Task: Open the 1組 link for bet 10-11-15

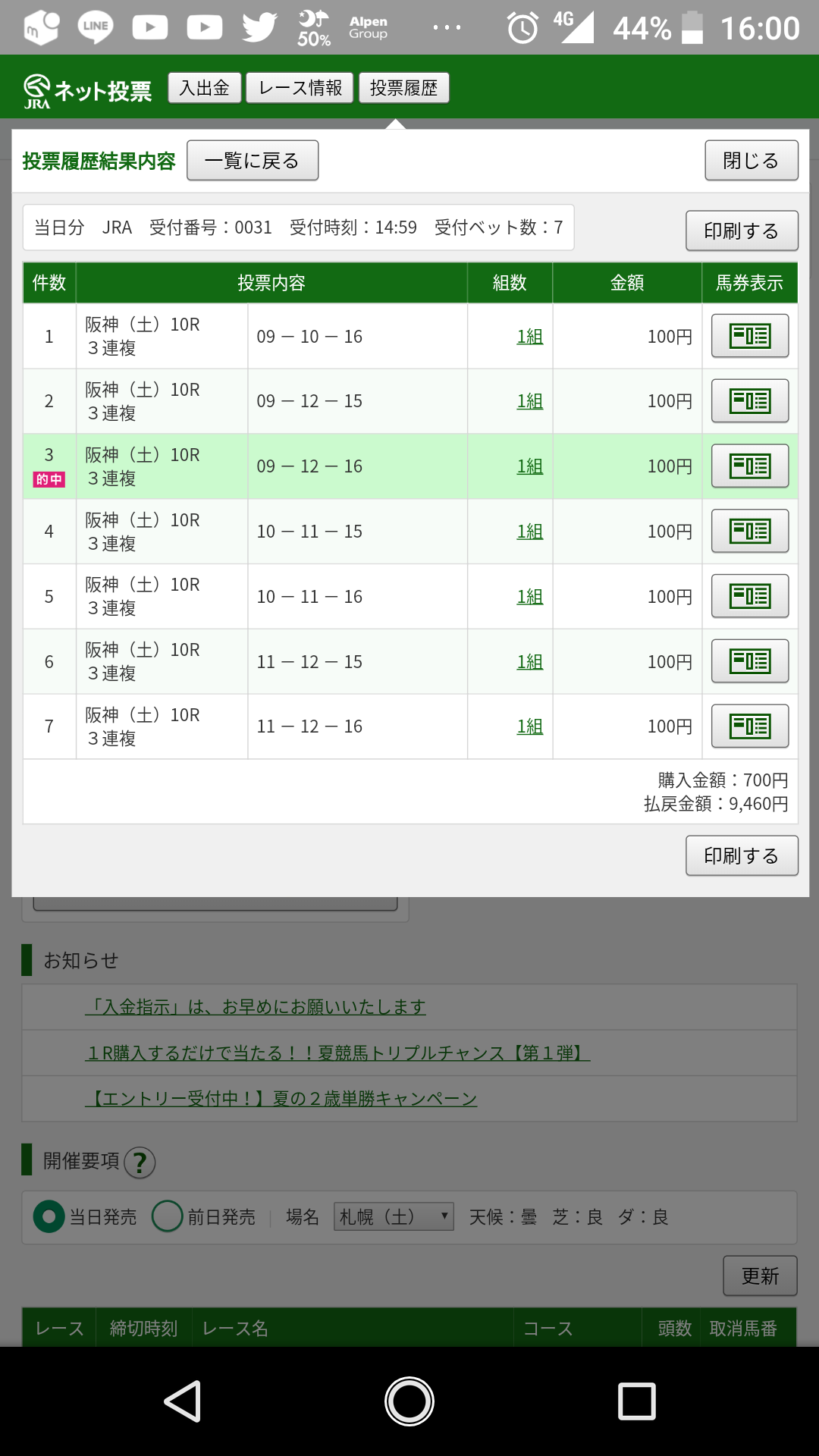Action: [529, 532]
